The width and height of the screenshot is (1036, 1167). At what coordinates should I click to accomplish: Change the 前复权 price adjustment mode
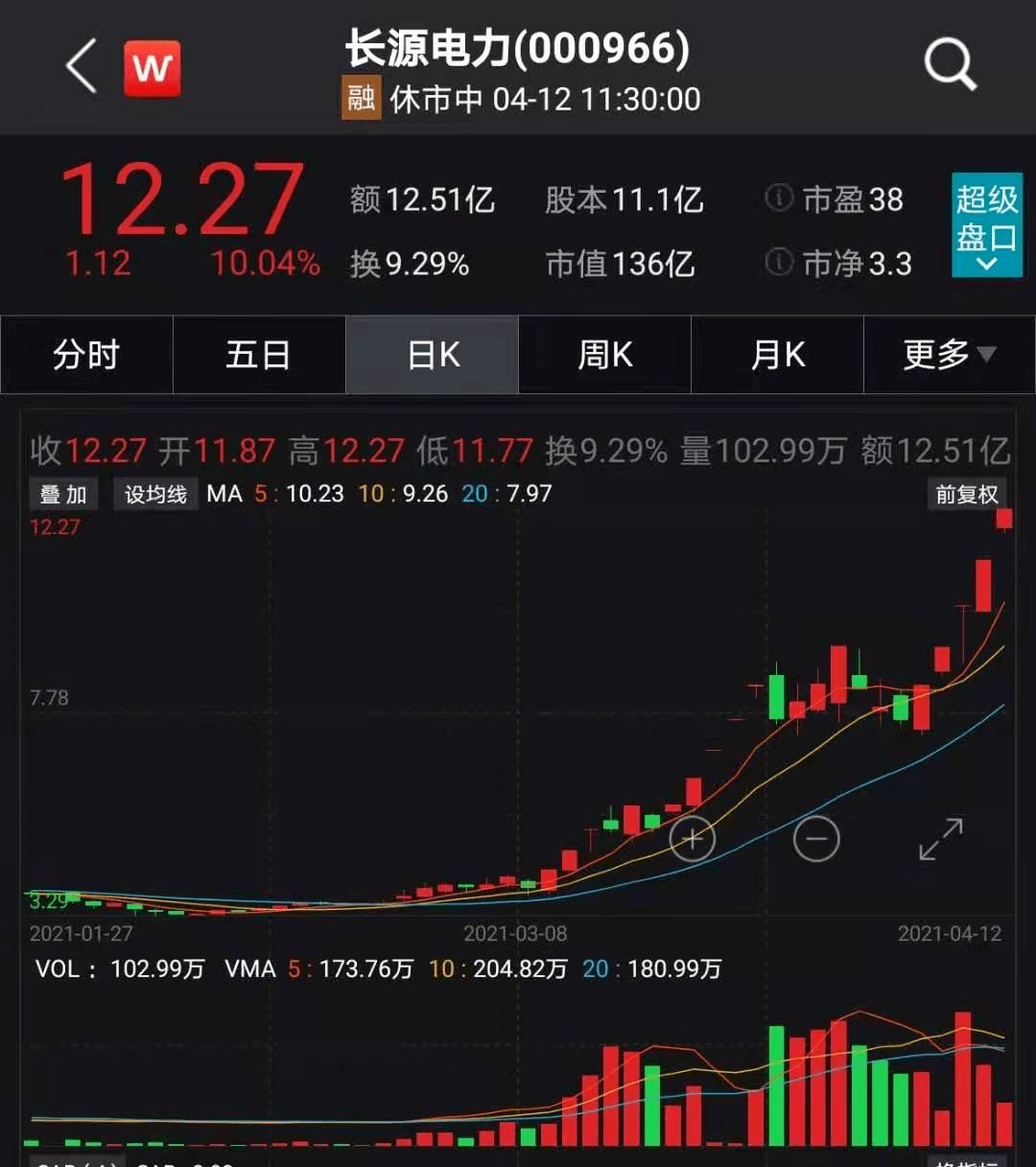pos(967,495)
